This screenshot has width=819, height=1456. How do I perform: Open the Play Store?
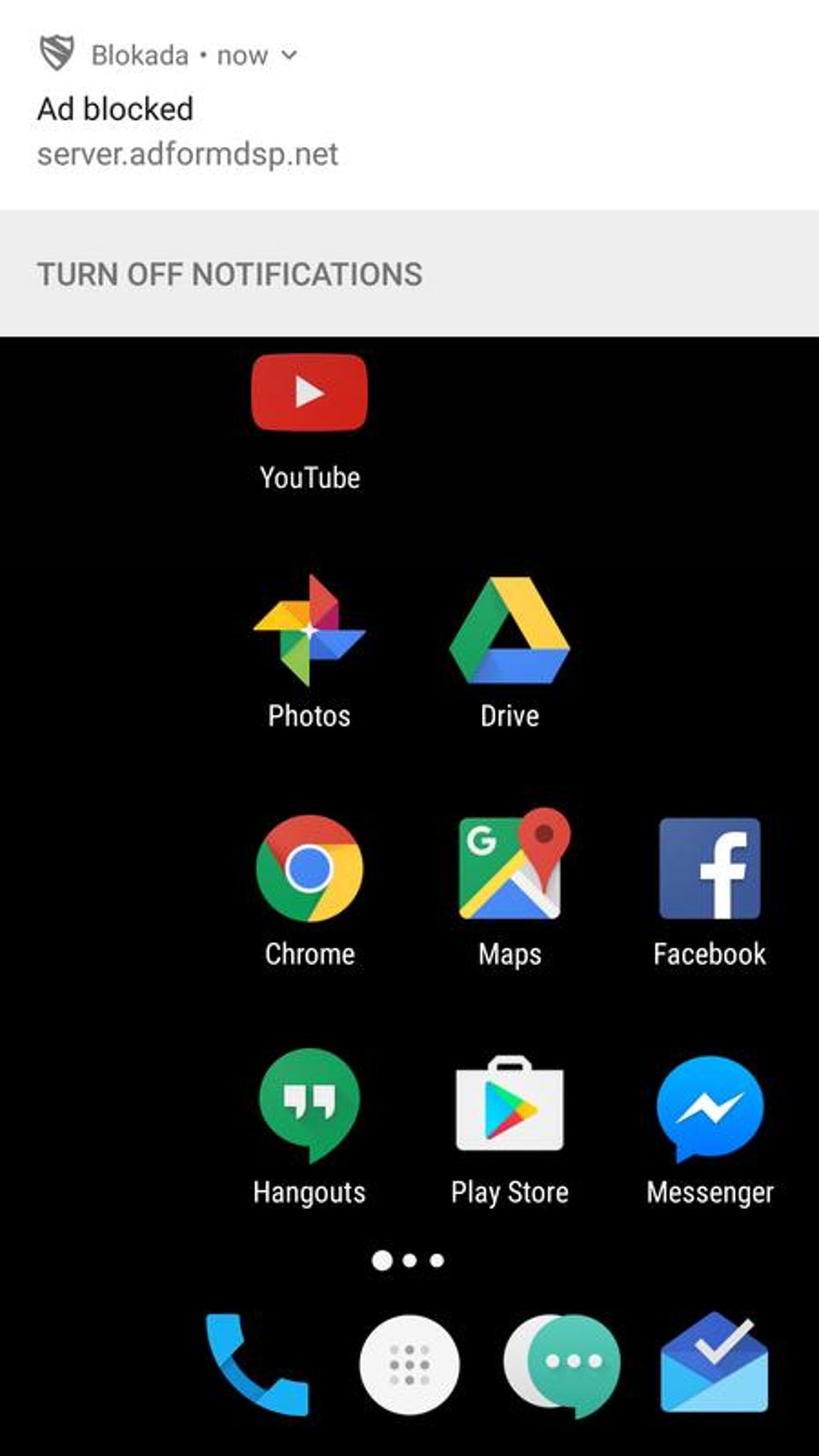click(509, 1105)
